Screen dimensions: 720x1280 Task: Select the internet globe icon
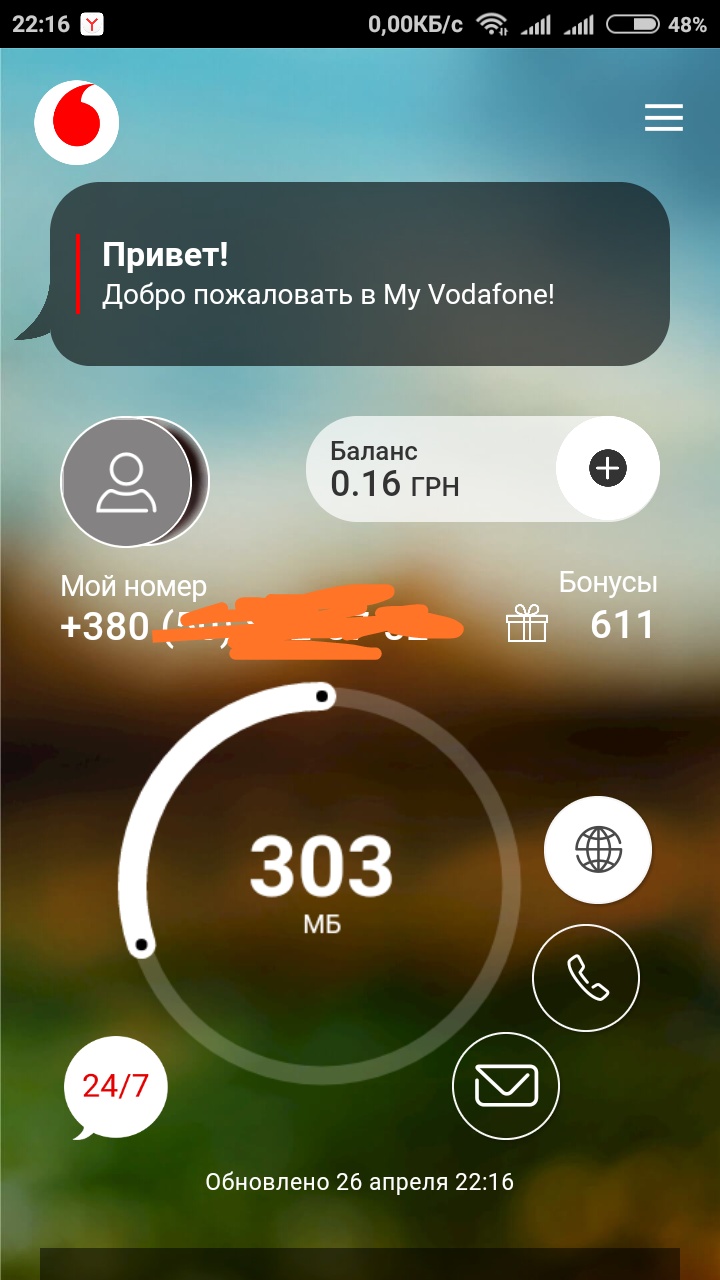tap(598, 850)
